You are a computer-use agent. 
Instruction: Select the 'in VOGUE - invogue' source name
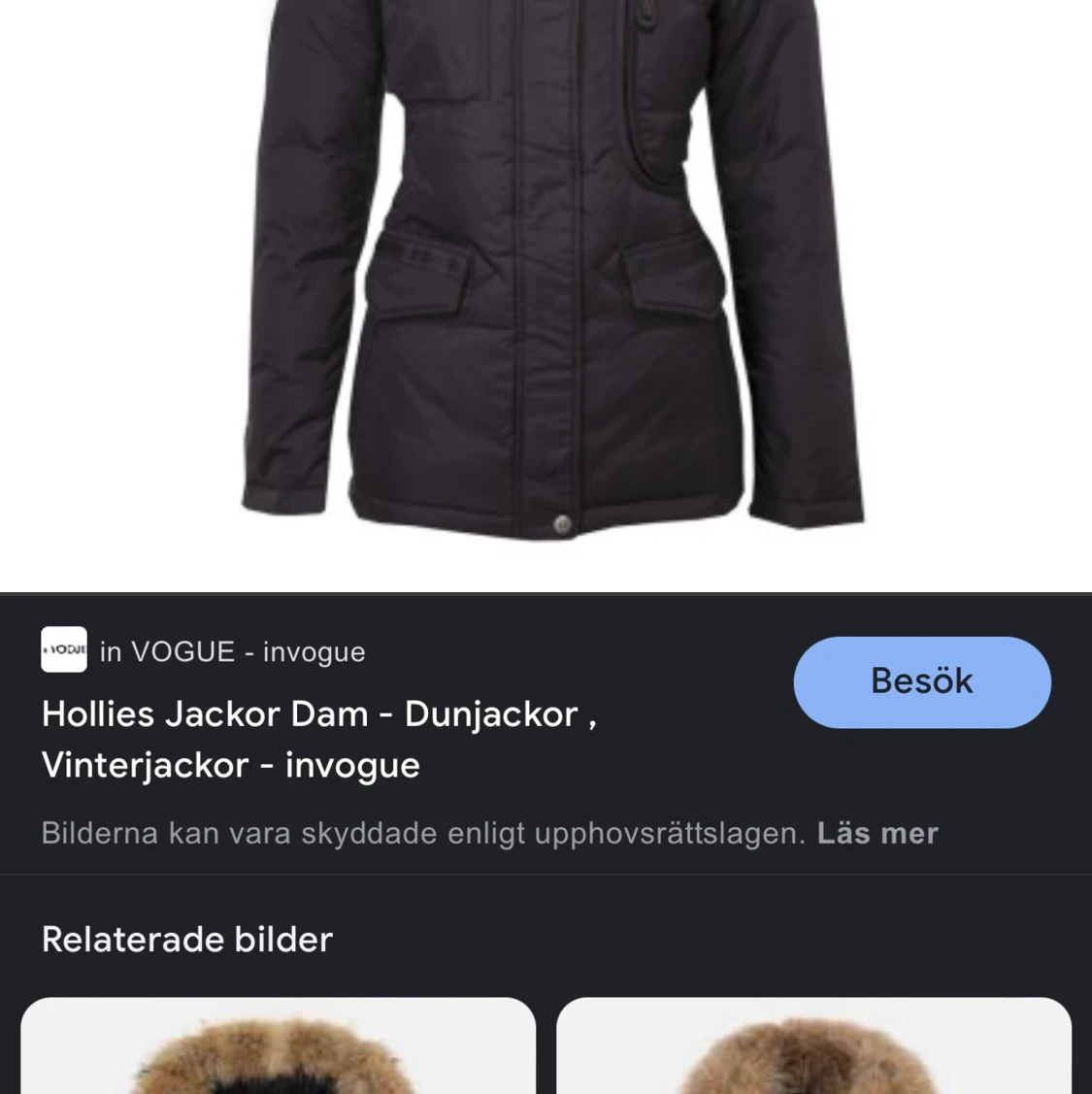click(233, 651)
